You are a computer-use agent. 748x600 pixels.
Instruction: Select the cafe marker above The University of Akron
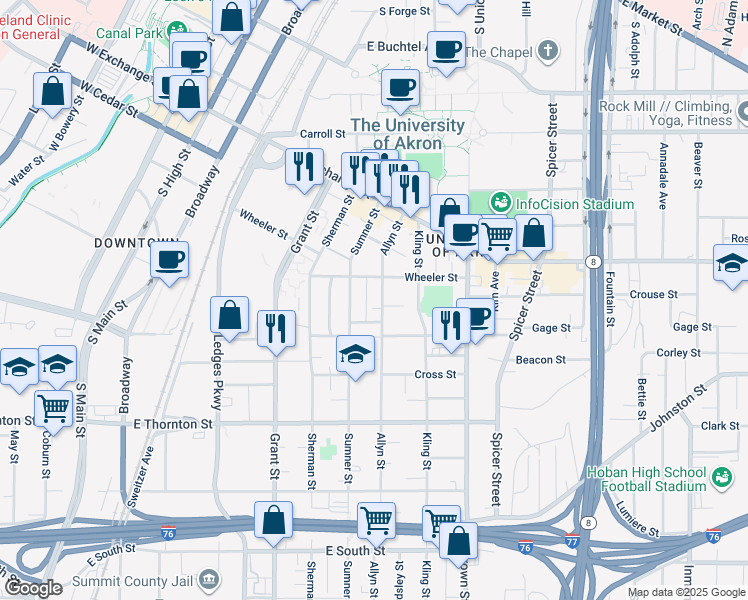(401, 88)
